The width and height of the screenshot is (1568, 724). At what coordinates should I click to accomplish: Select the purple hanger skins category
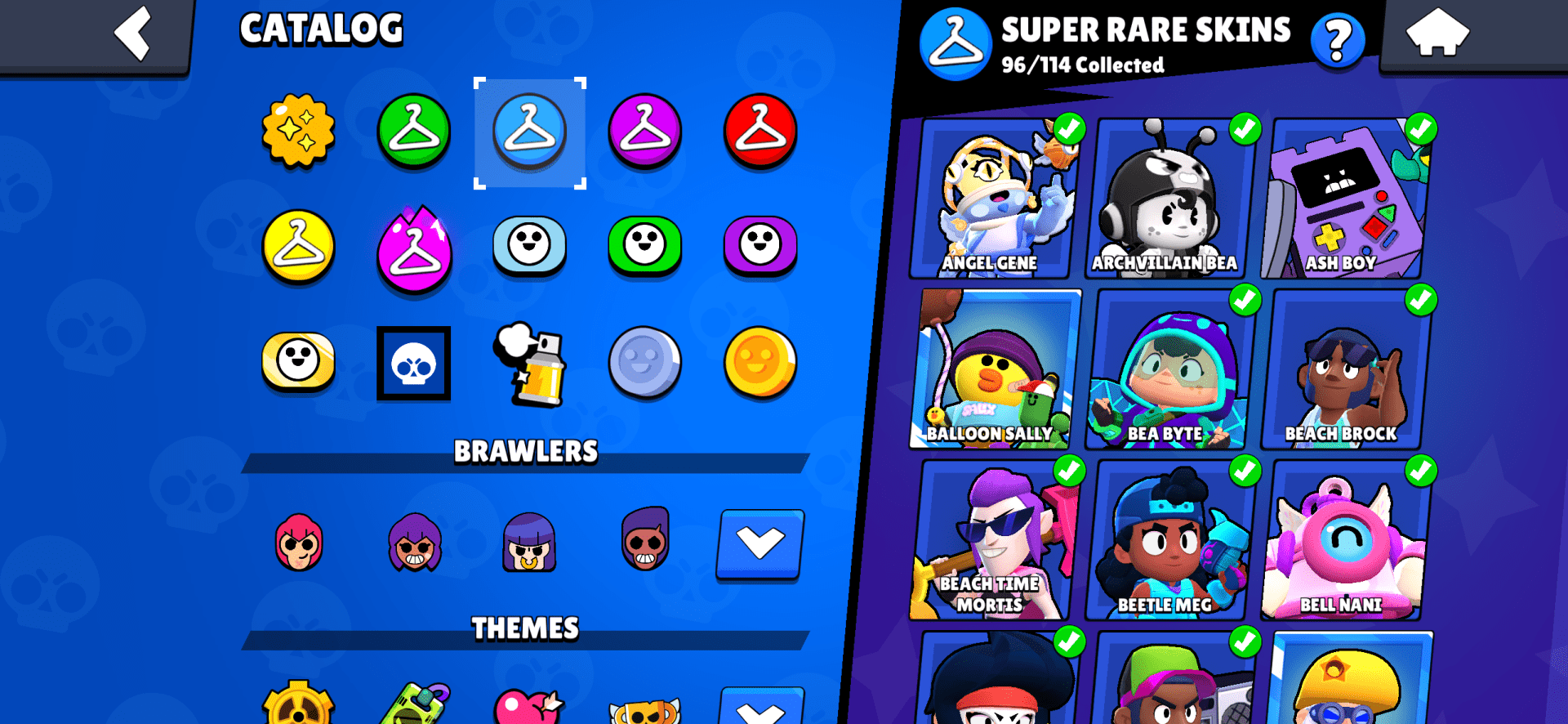point(644,132)
